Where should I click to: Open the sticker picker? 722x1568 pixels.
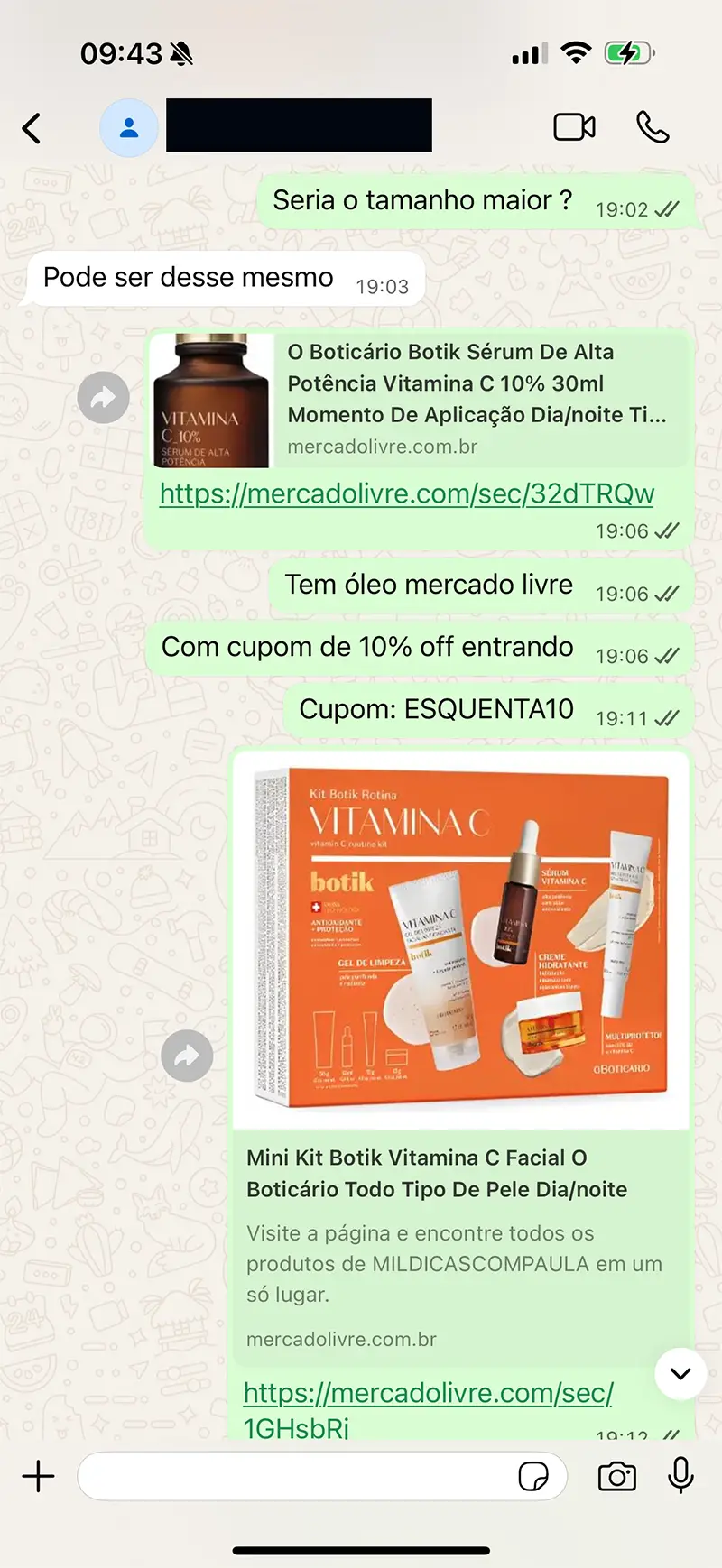pos(533,1477)
